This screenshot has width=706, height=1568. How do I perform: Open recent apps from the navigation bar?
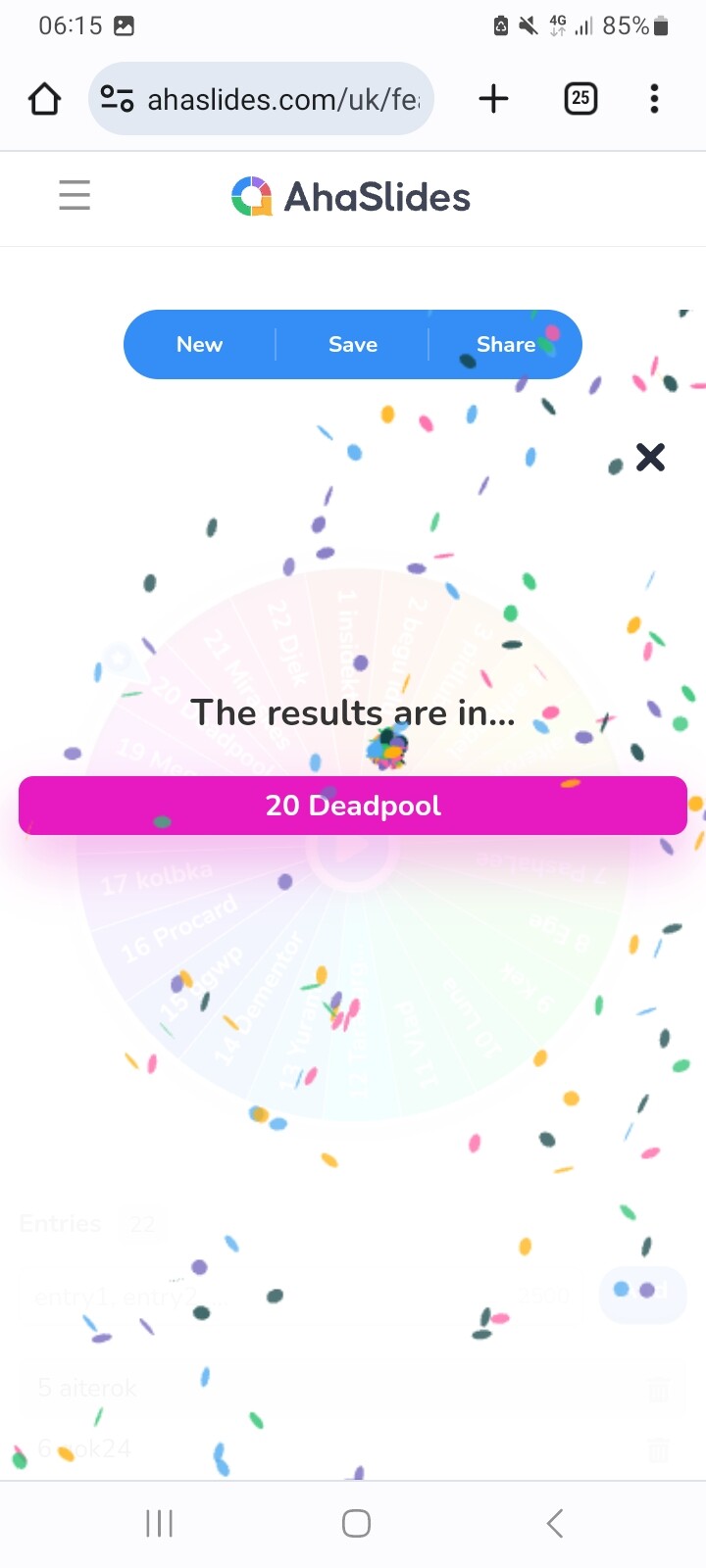pyautogui.click(x=159, y=1523)
